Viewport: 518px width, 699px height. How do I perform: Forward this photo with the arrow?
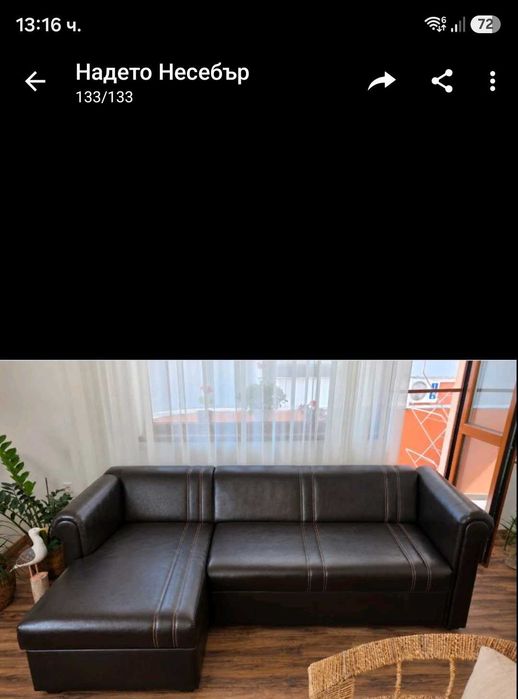pos(382,81)
